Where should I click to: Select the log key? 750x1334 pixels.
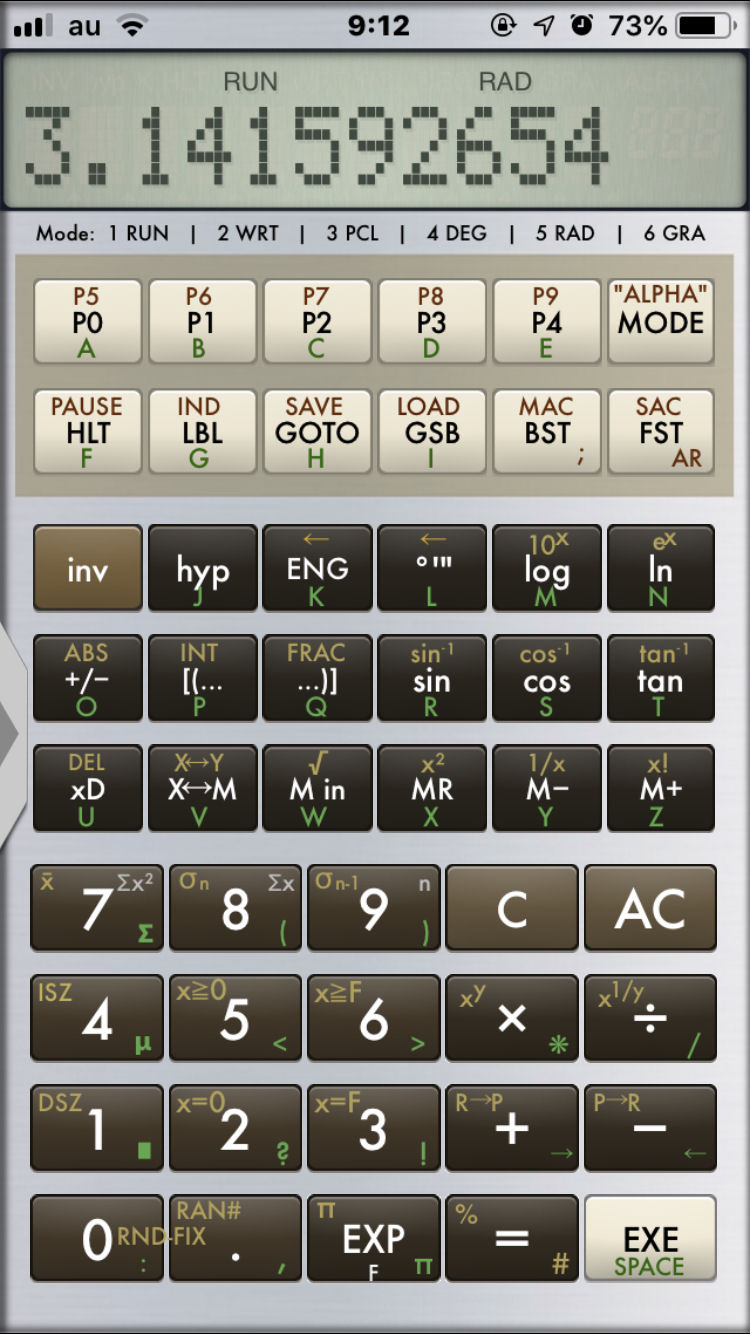546,568
